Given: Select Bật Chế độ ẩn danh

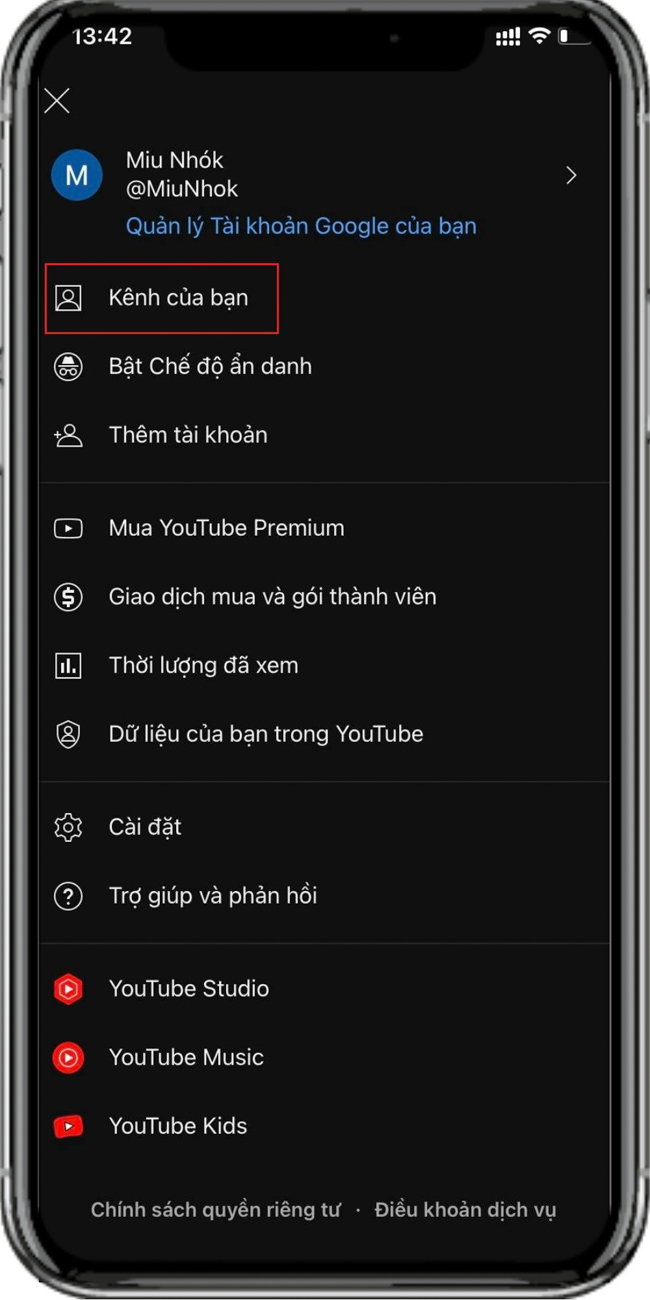Looking at the screenshot, I should point(210,366).
